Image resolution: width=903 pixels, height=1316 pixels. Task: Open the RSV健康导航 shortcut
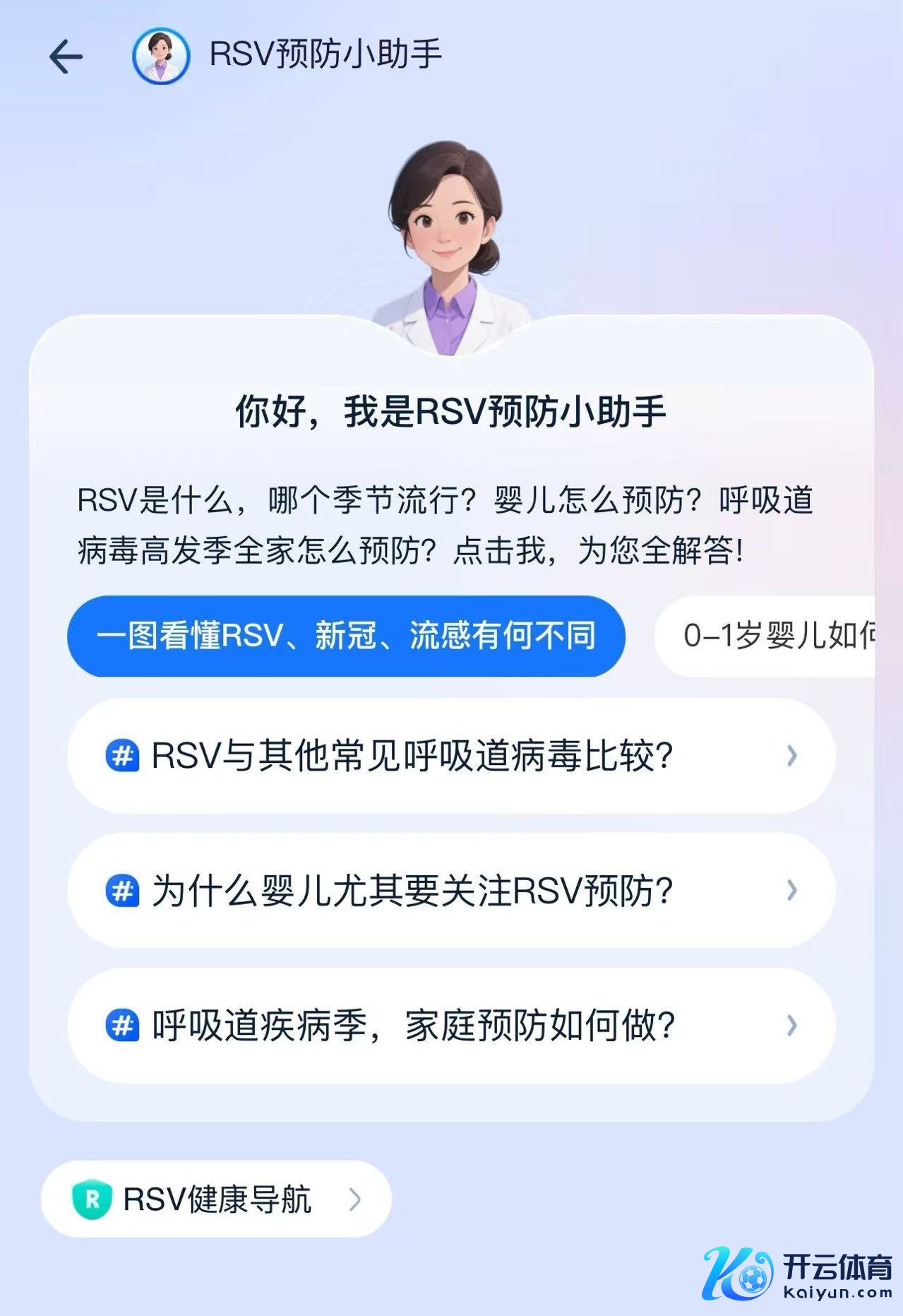(x=216, y=1199)
